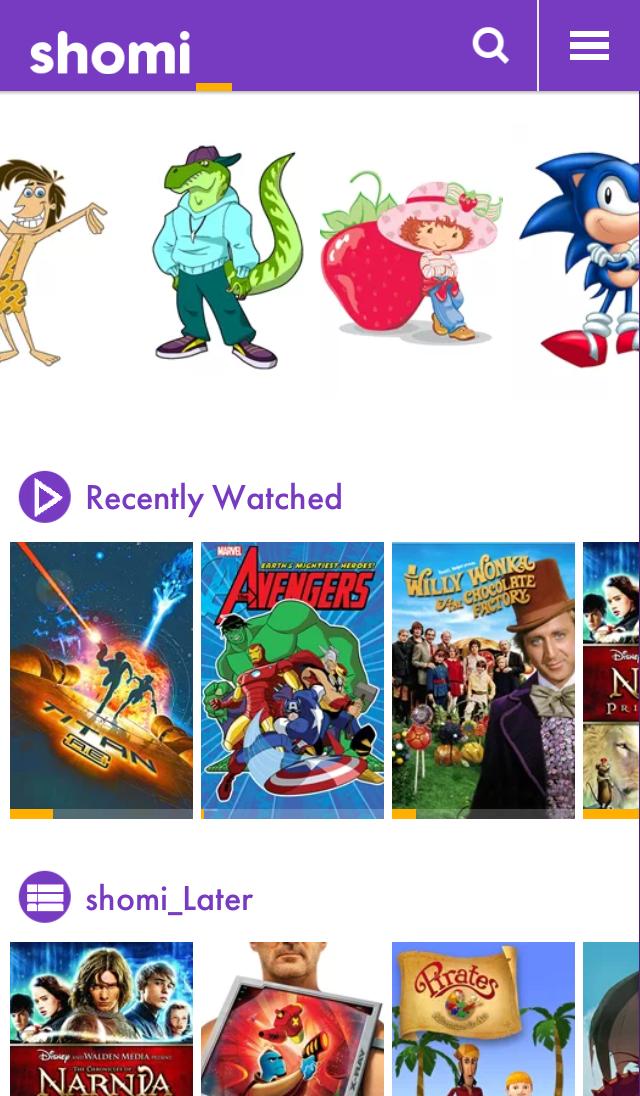Open the hamburger menu
640x1096 pixels.
point(589,45)
